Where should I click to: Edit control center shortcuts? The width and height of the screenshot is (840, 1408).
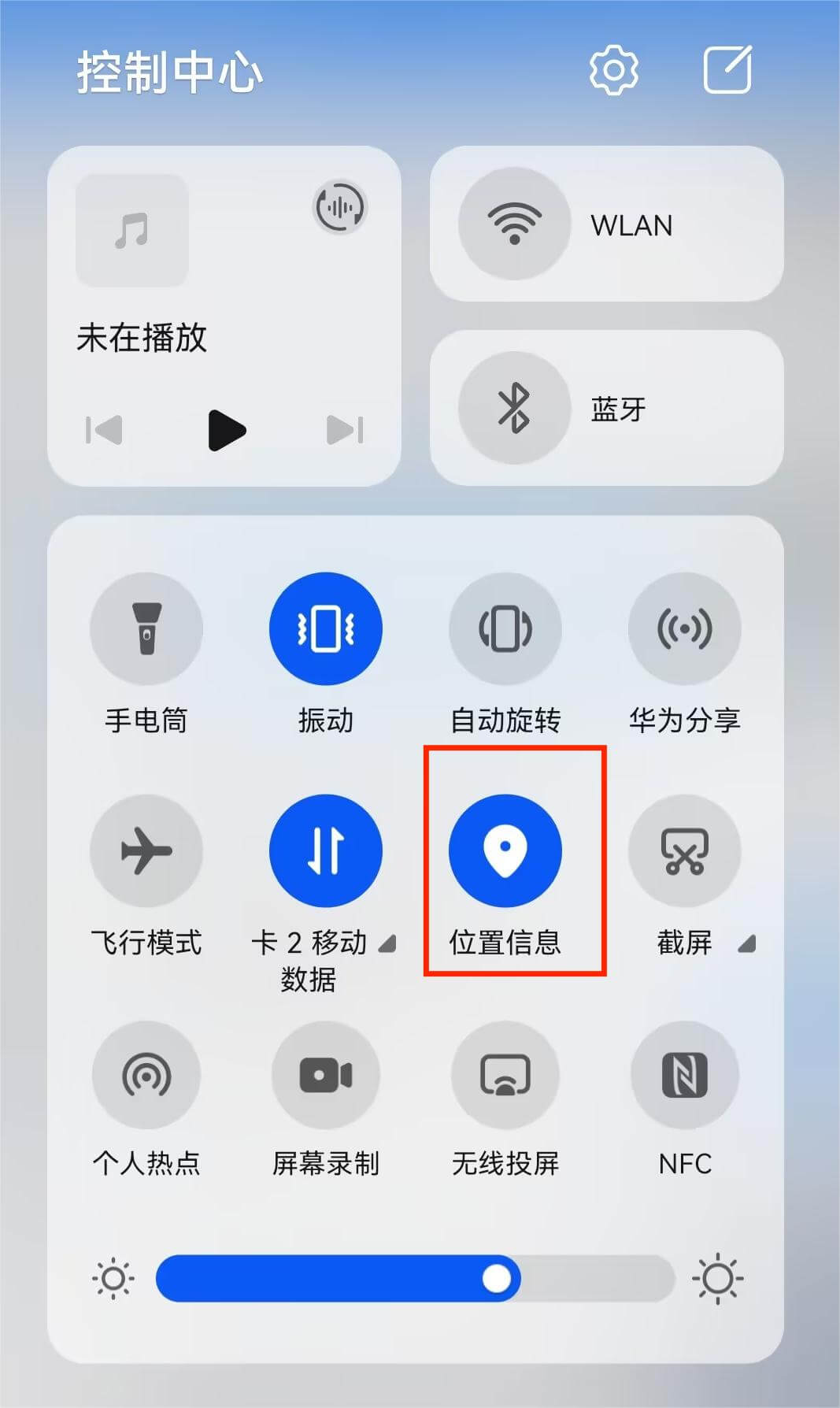pos(727,70)
